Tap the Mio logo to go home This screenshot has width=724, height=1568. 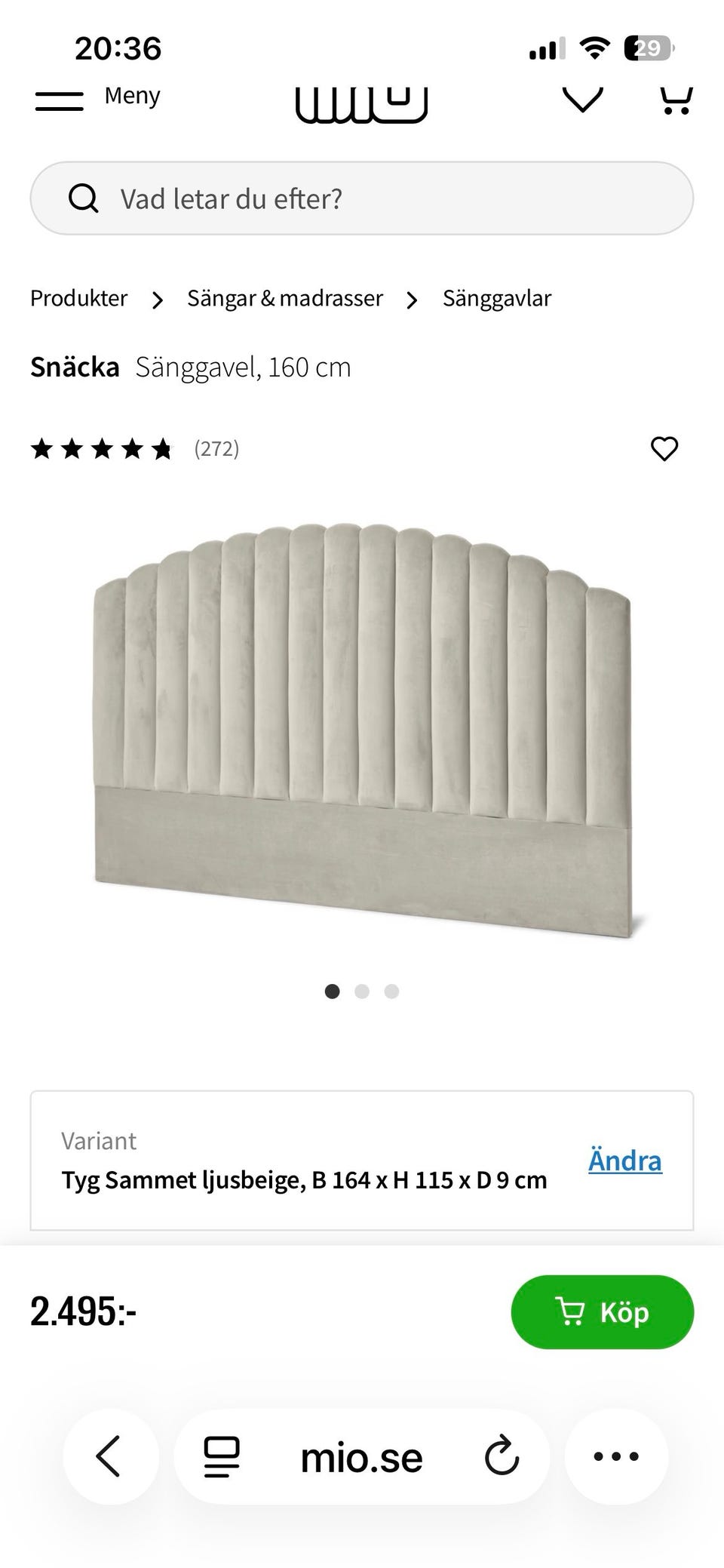coord(361,104)
